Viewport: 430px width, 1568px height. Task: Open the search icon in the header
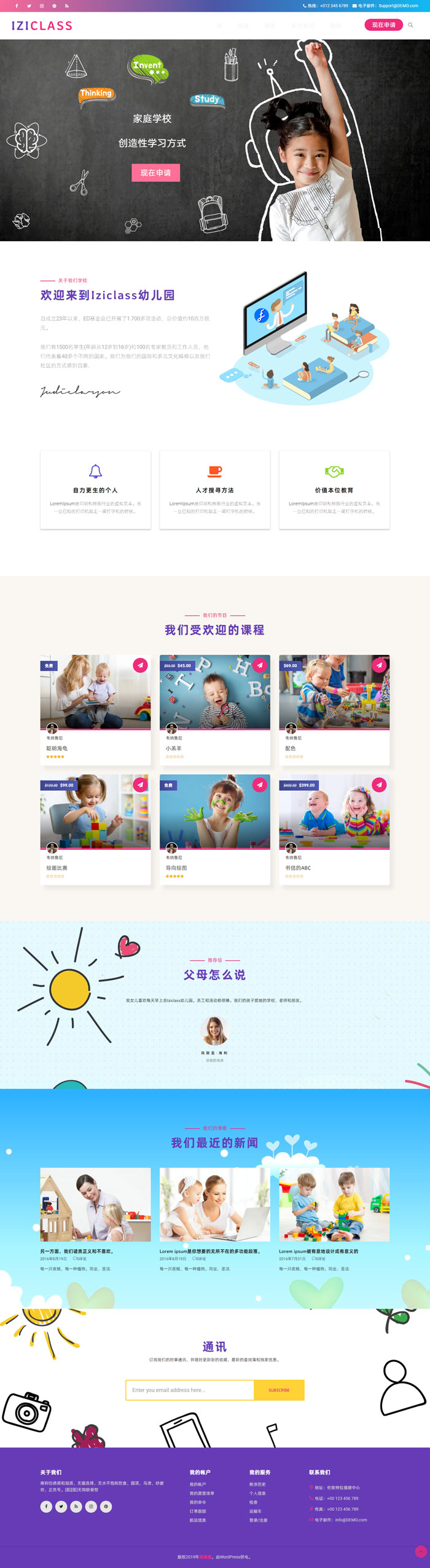pos(410,25)
